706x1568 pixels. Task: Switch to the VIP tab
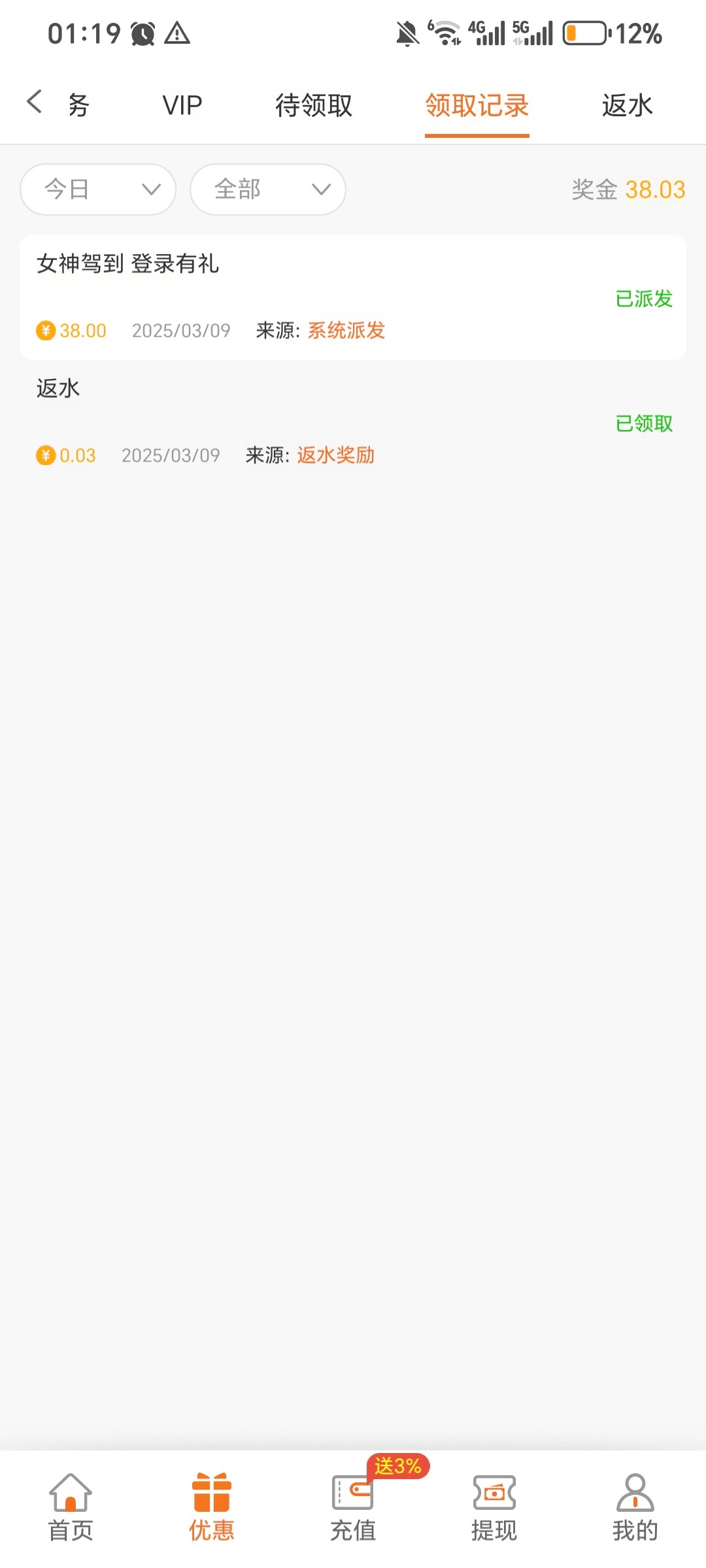[x=182, y=105]
